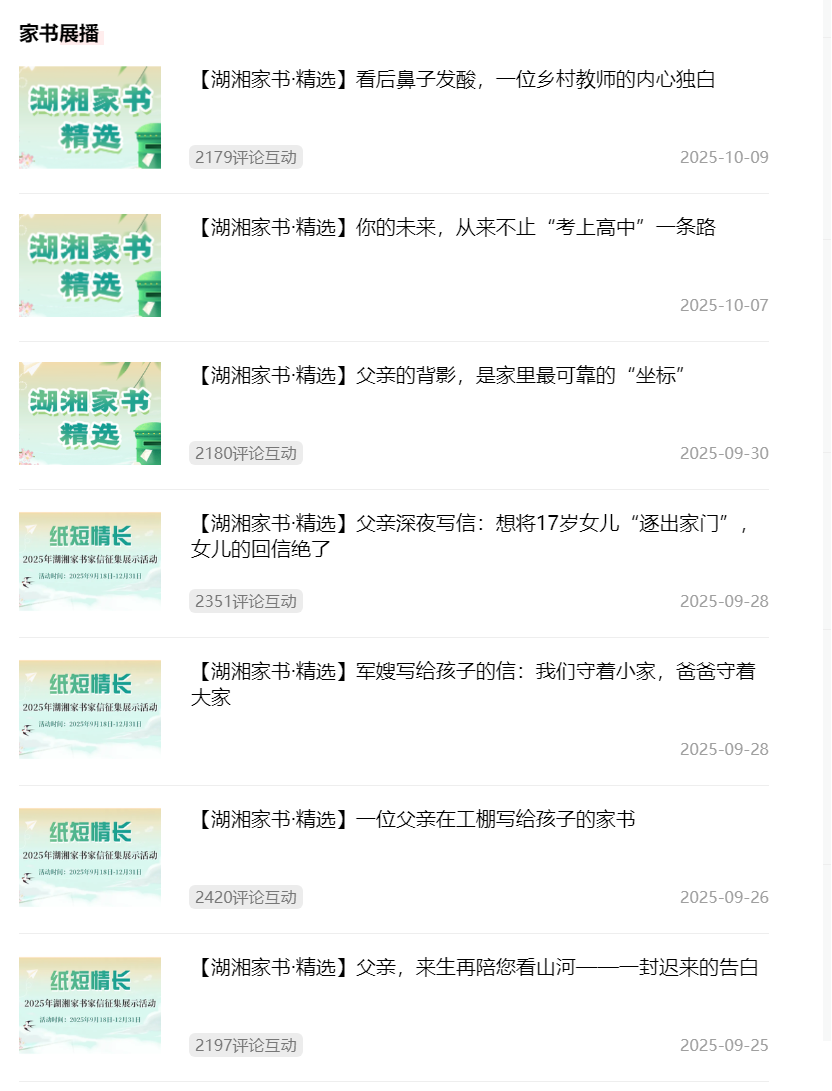The image size is (832, 1091).
Task: Open article about father's back as family 坐标
Action: [438, 376]
